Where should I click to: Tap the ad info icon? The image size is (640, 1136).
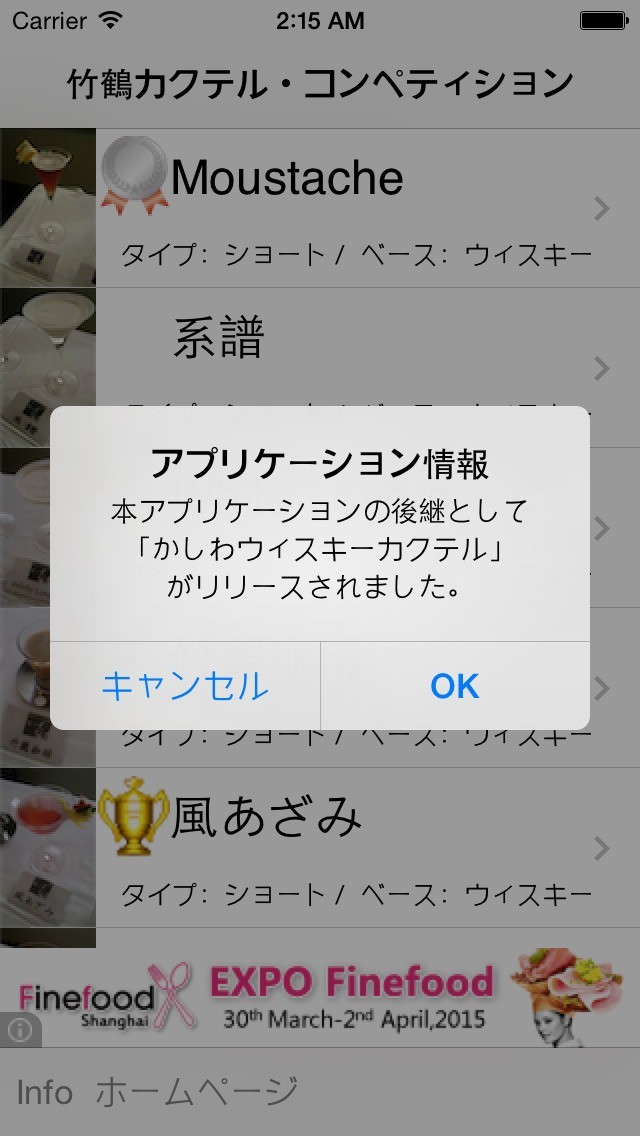(20, 1030)
